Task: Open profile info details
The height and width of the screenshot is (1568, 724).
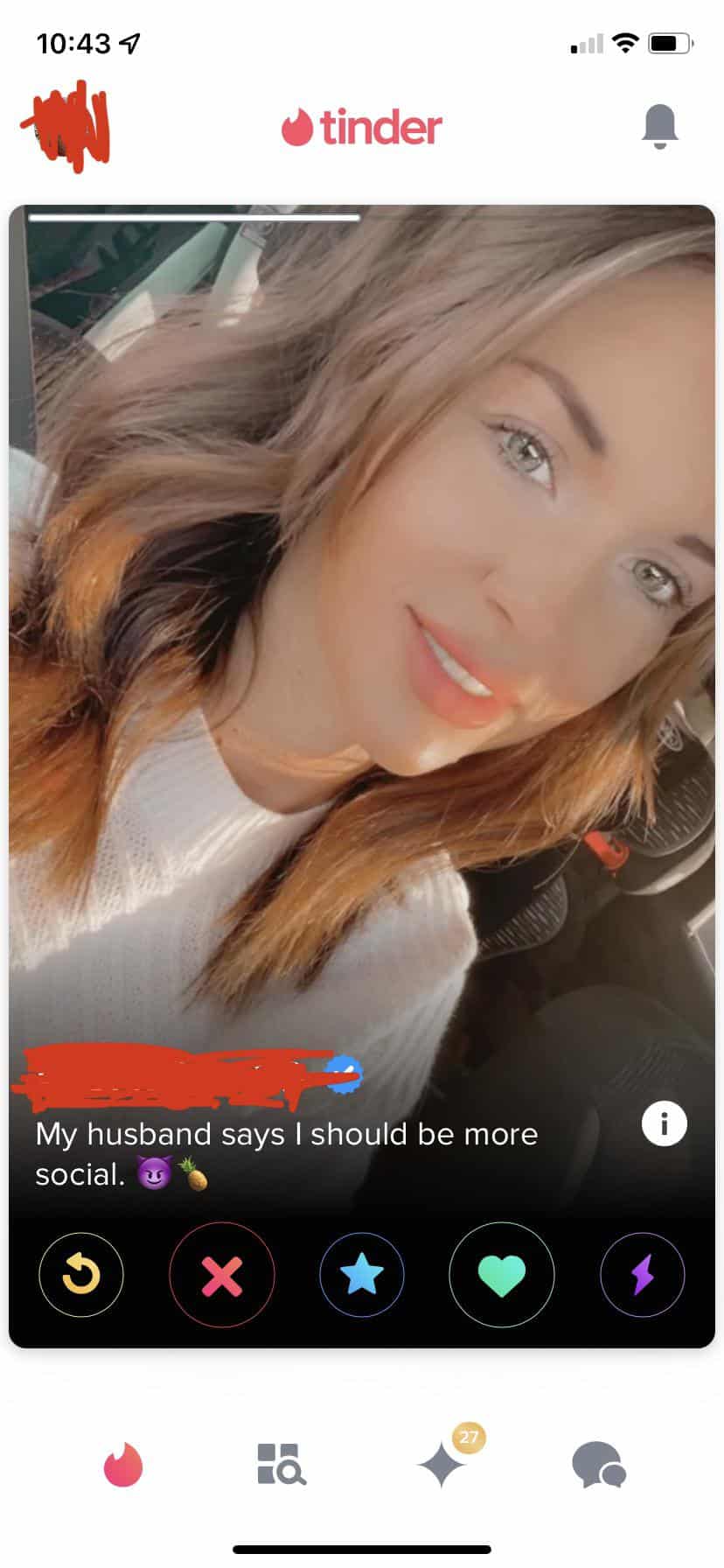Action: coord(664,1123)
